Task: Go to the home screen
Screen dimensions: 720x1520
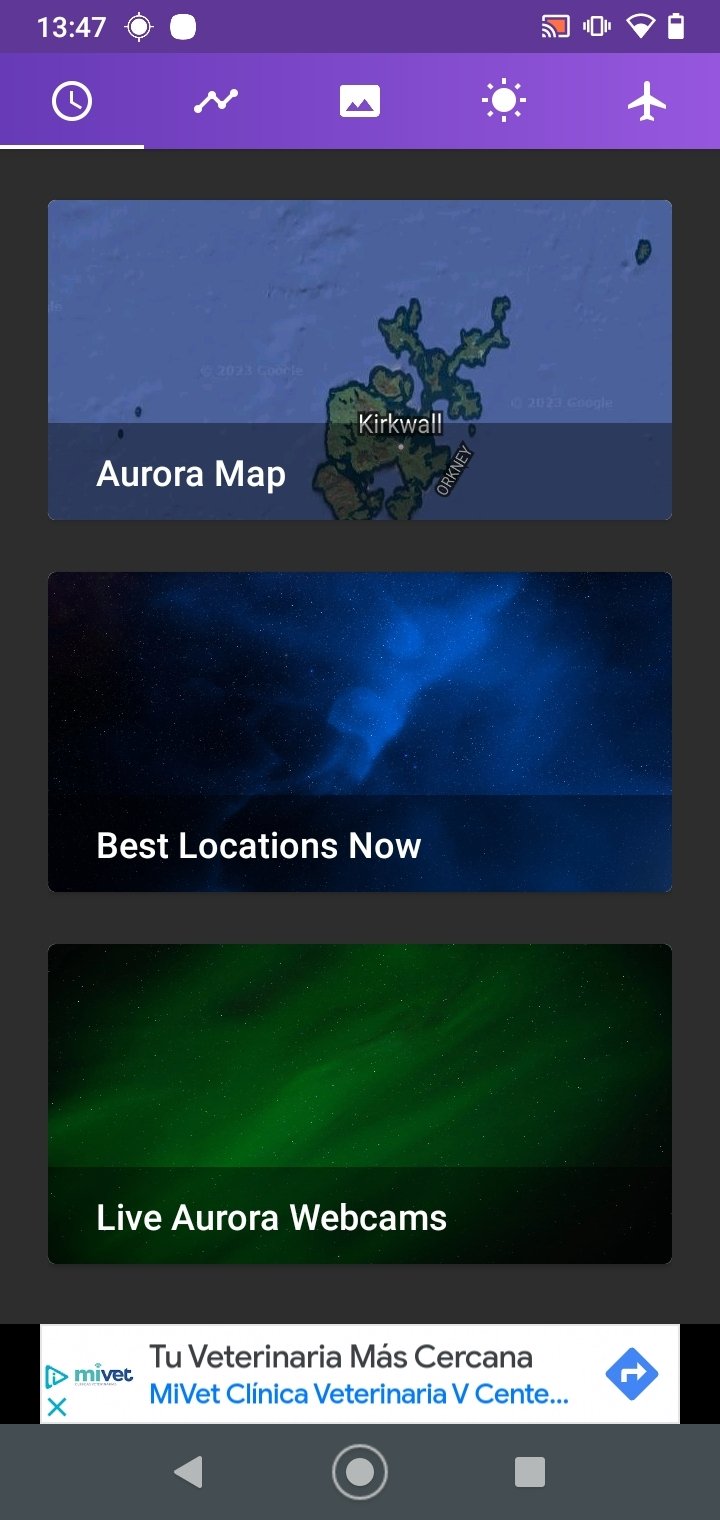Action: (360, 1472)
